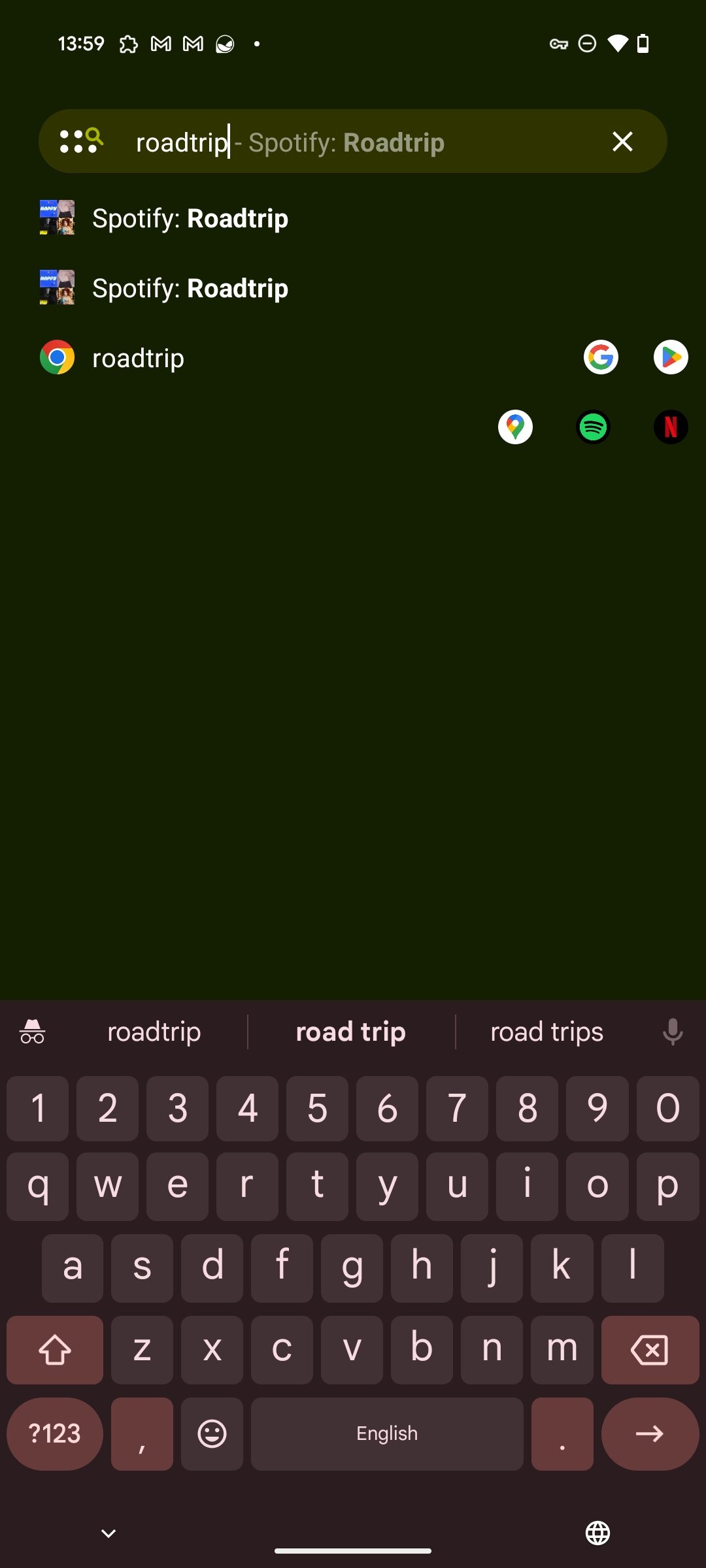Pick the "road trips" keyboard suggestion
Image resolution: width=706 pixels, height=1568 pixels.
pyautogui.click(x=546, y=1032)
